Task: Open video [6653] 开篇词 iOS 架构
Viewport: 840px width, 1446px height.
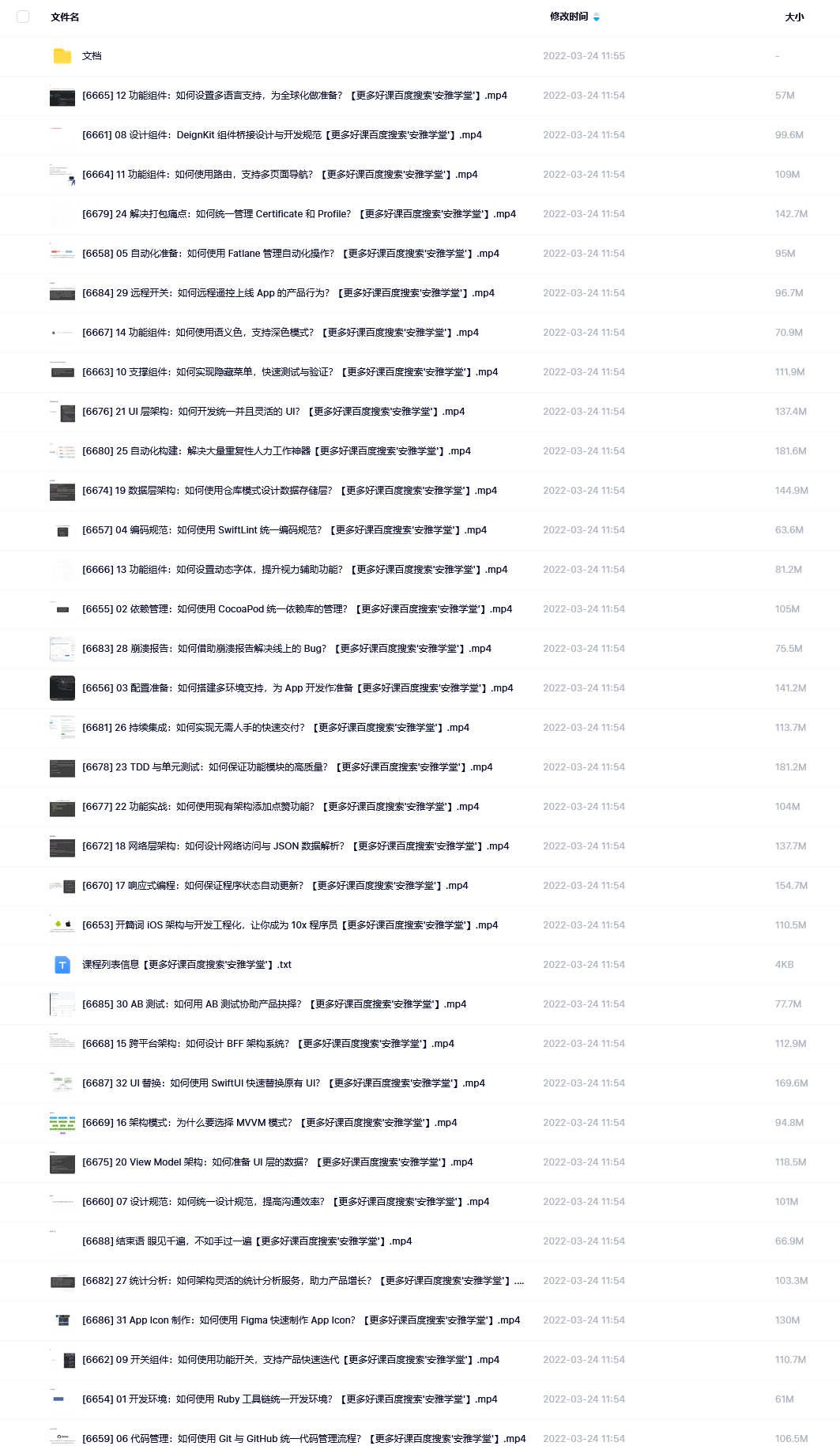Action: click(290, 925)
